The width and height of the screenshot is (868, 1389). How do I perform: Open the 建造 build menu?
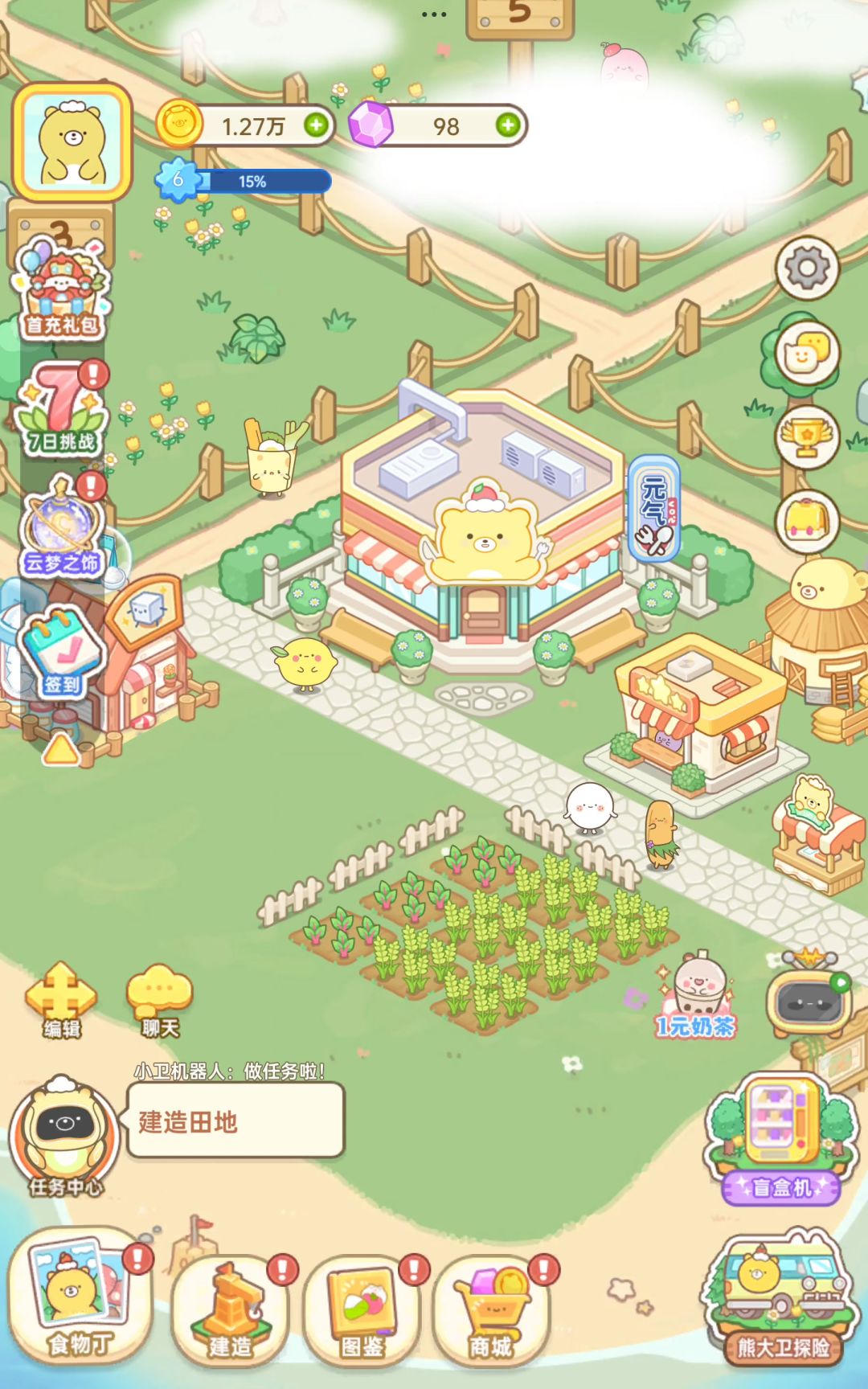pos(231,1309)
